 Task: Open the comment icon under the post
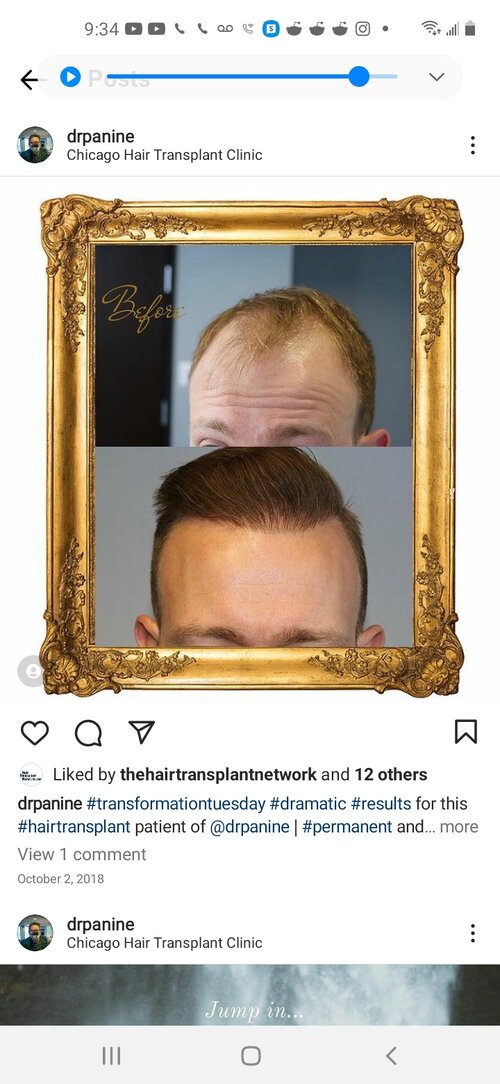88,733
